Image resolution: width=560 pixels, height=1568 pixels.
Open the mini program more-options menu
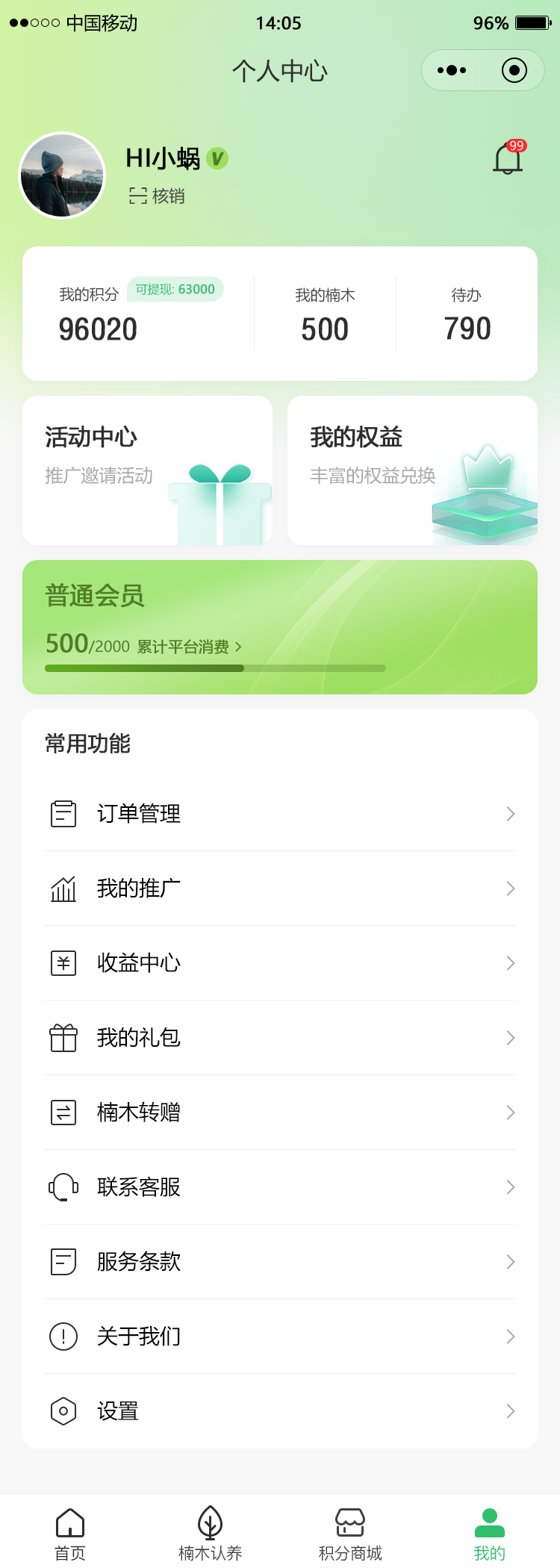click(452, 70)
